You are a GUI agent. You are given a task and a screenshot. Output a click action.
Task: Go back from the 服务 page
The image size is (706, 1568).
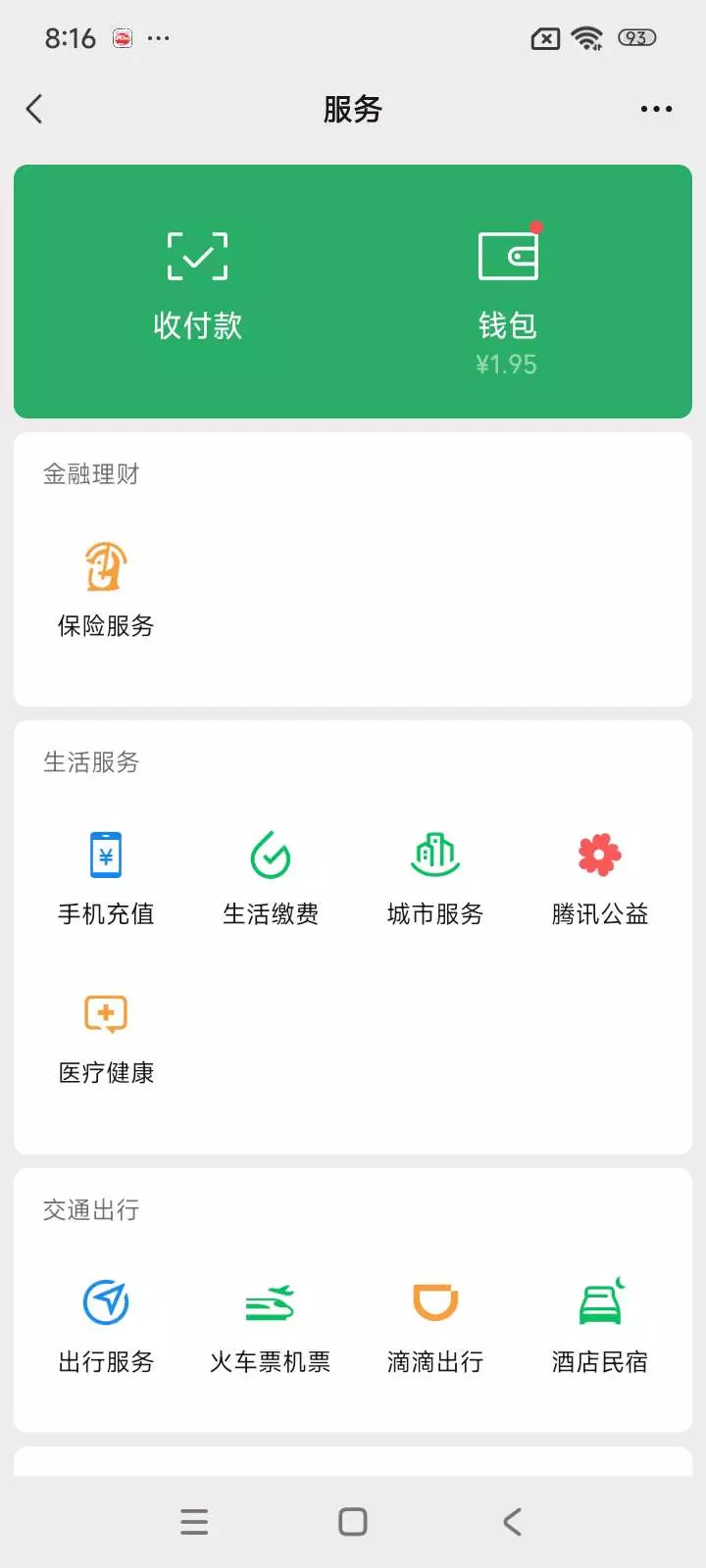(x=34, y=109)
